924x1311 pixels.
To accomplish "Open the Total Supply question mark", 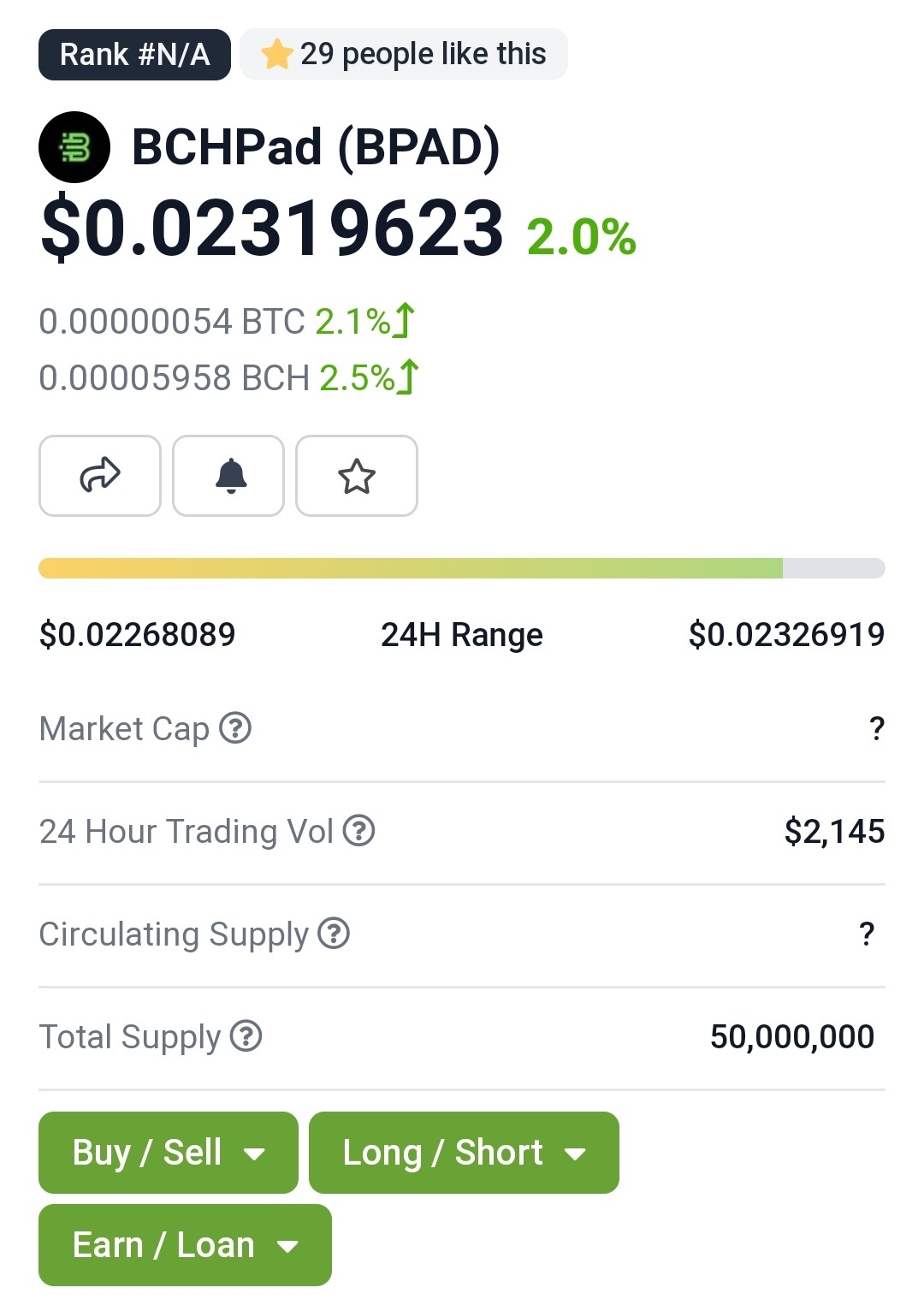I will pos(246,1036).
